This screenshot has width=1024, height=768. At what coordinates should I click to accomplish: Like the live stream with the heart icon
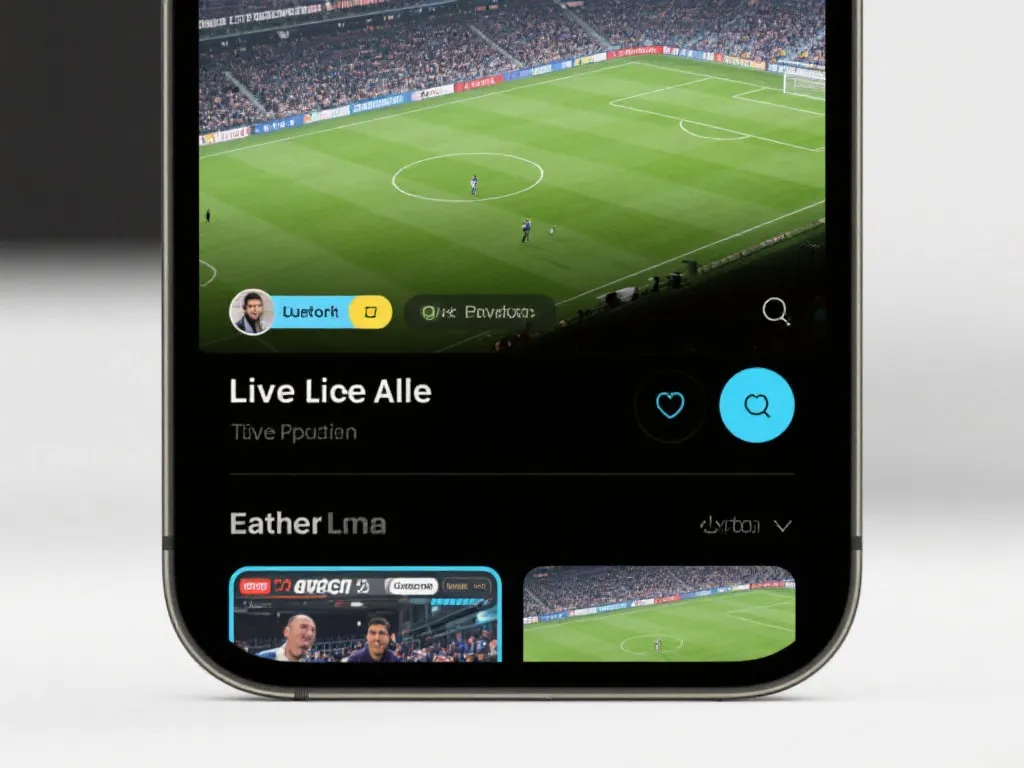point(669,405)
